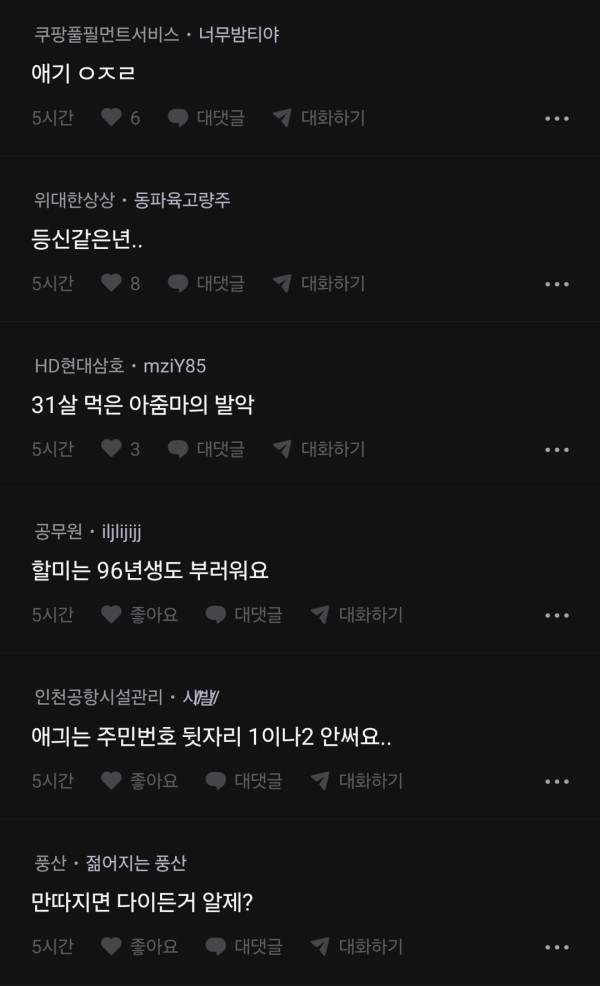Image resolution: width=600 pixels, height=986 pixels.
Task: Start 대화하기 with the 공무원 commenter
Action: point(357,614)
